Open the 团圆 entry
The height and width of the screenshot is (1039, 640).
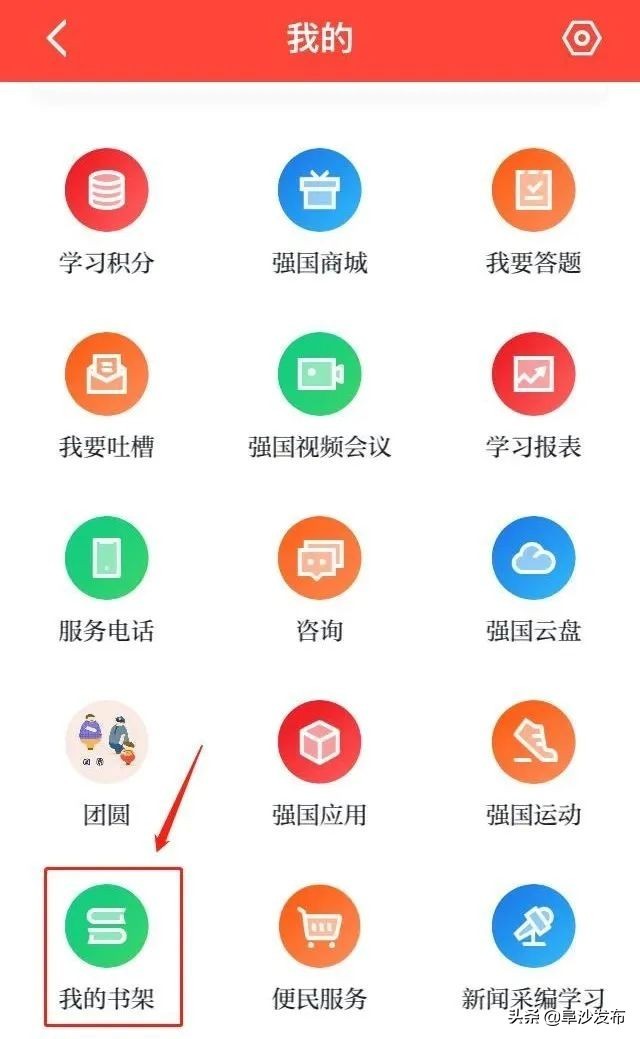pos(106,743)
